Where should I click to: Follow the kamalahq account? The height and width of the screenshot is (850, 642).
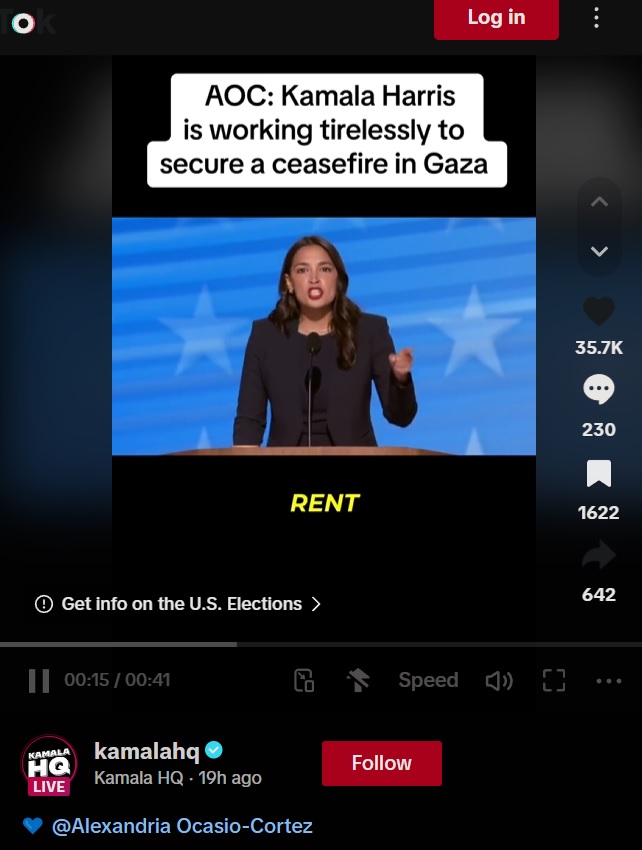381,763
